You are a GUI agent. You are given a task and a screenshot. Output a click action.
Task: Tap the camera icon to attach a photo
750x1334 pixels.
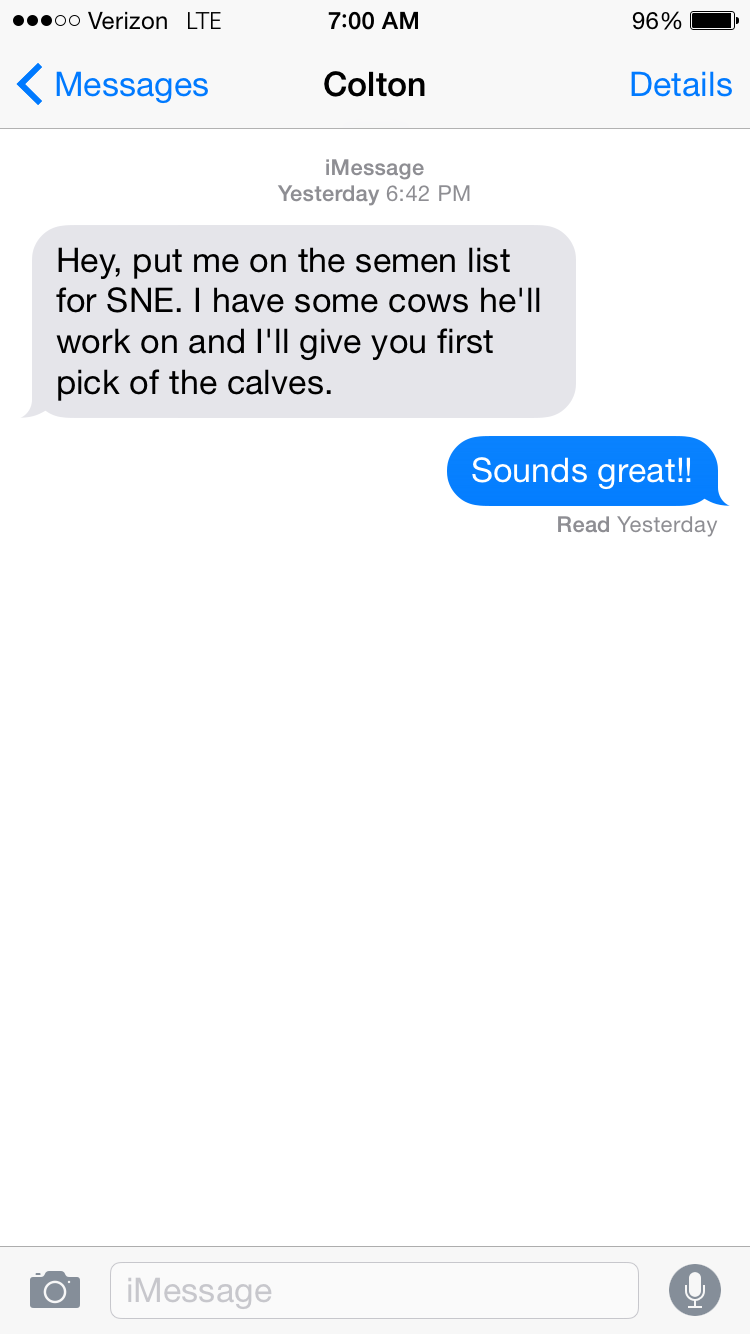click(x=54, y=1290)
